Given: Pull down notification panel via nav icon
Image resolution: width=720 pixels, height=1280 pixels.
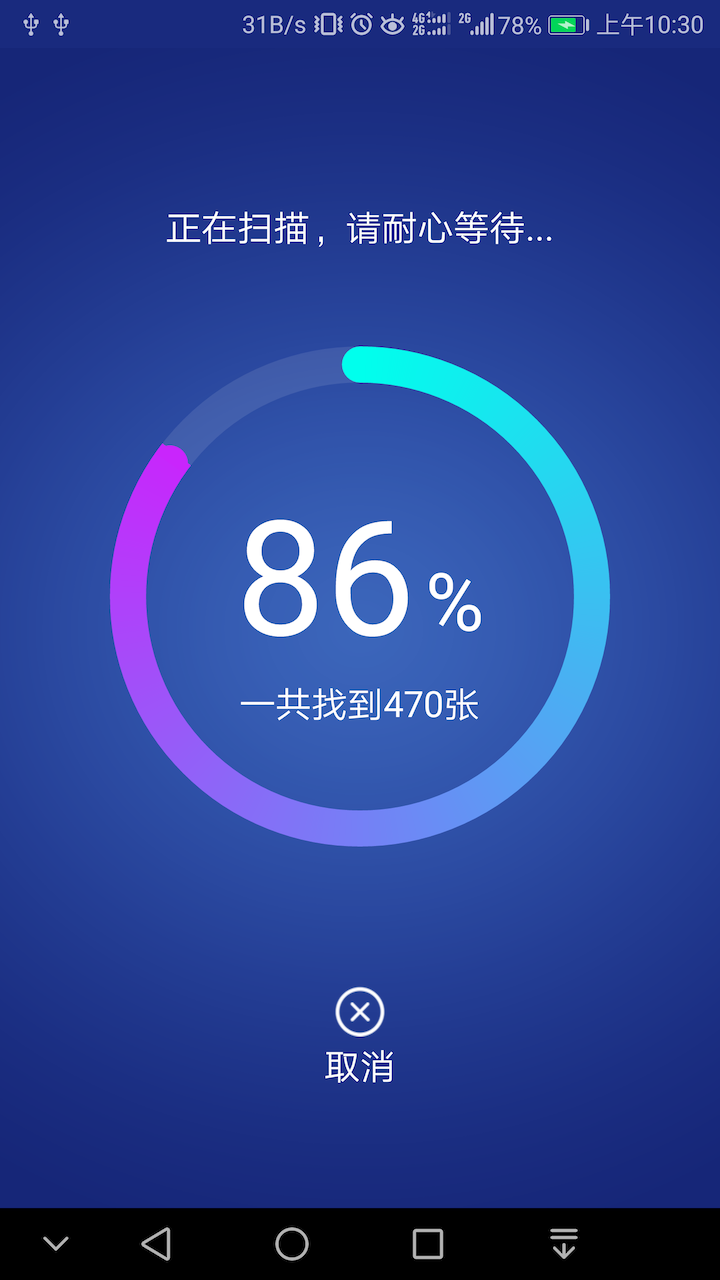Looking at the screenshot, I should (x=564, y=1244).
